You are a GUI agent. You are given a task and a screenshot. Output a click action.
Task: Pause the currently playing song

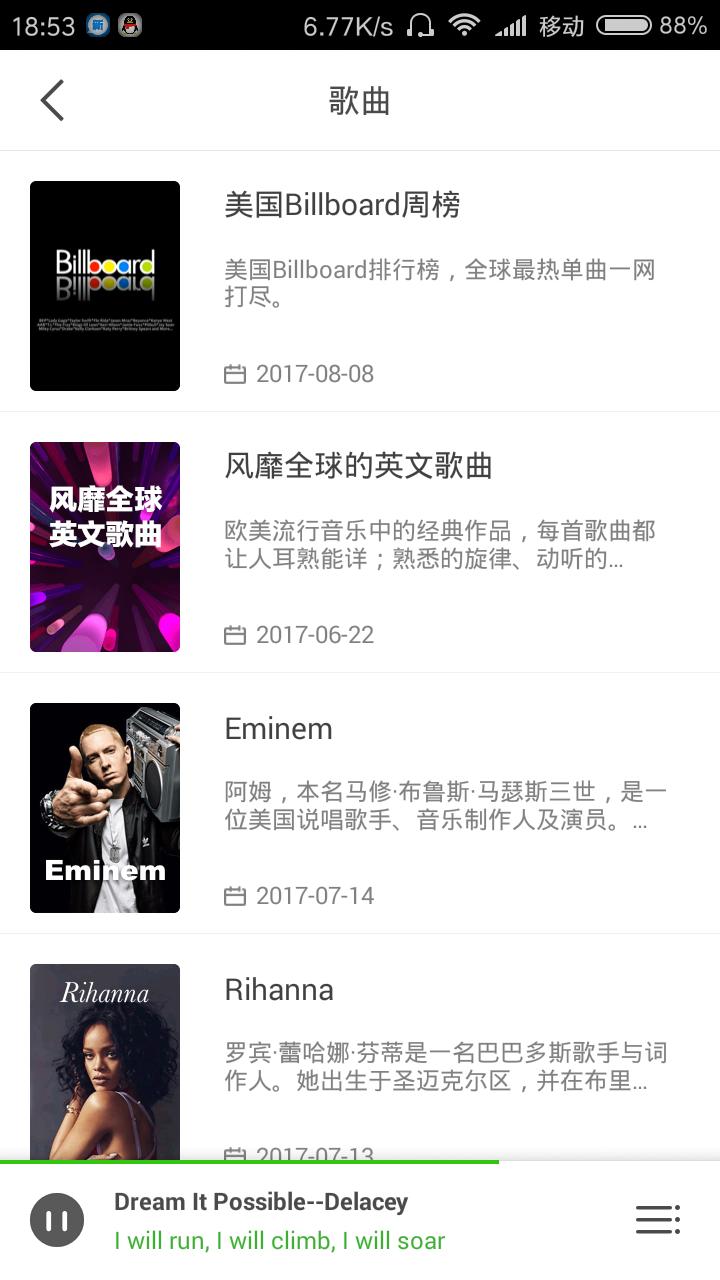click(x=57, y=1218)
